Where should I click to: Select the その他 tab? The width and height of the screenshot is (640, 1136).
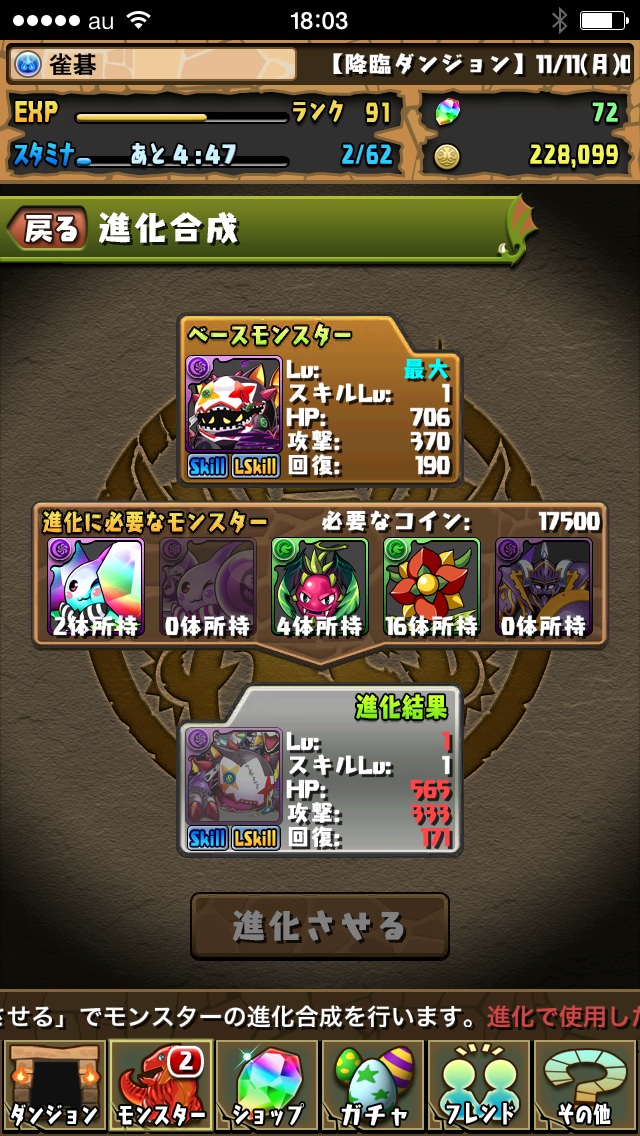[585, 1085]
